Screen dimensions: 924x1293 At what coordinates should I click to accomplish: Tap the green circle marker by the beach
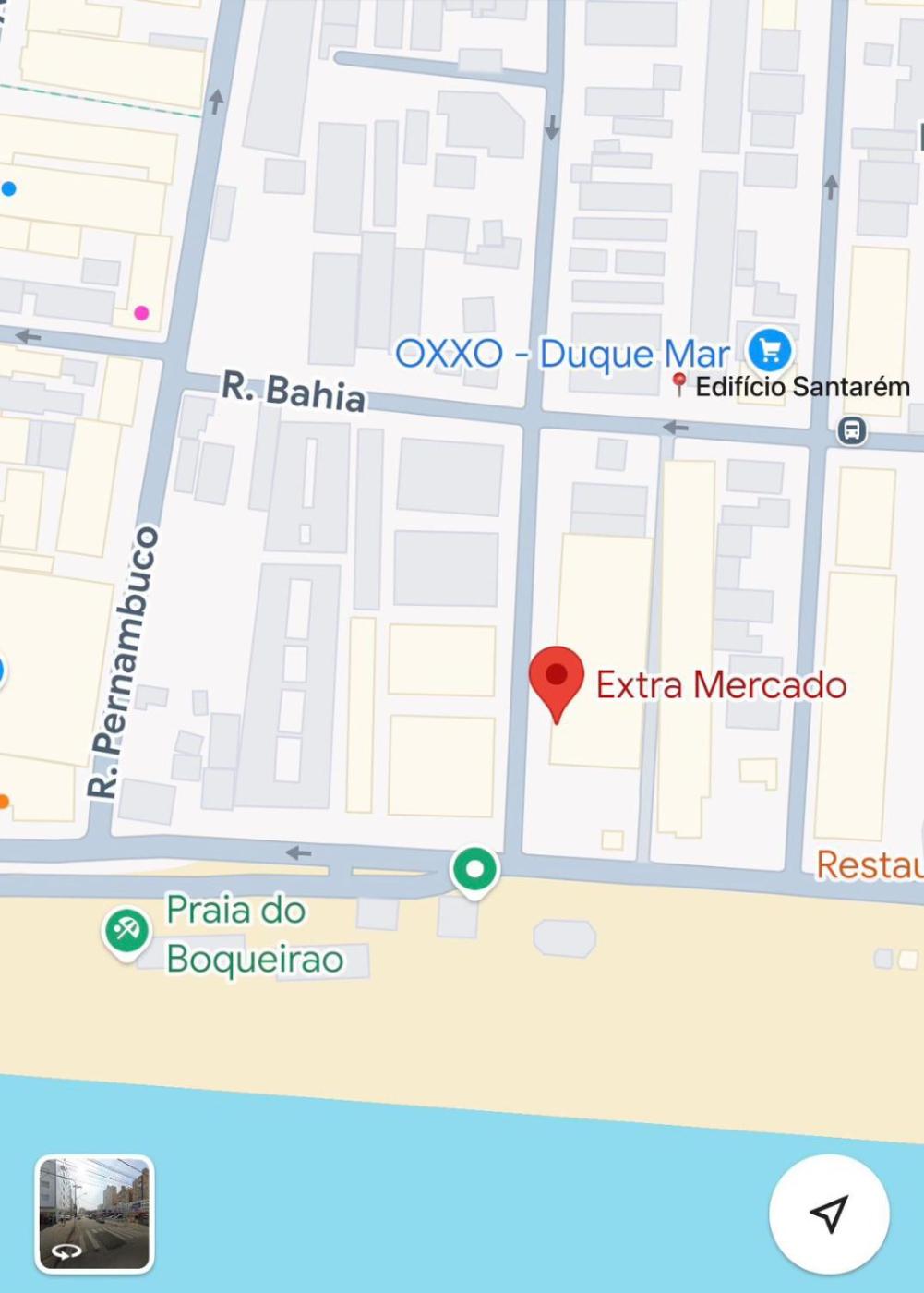tap(474, 870)
